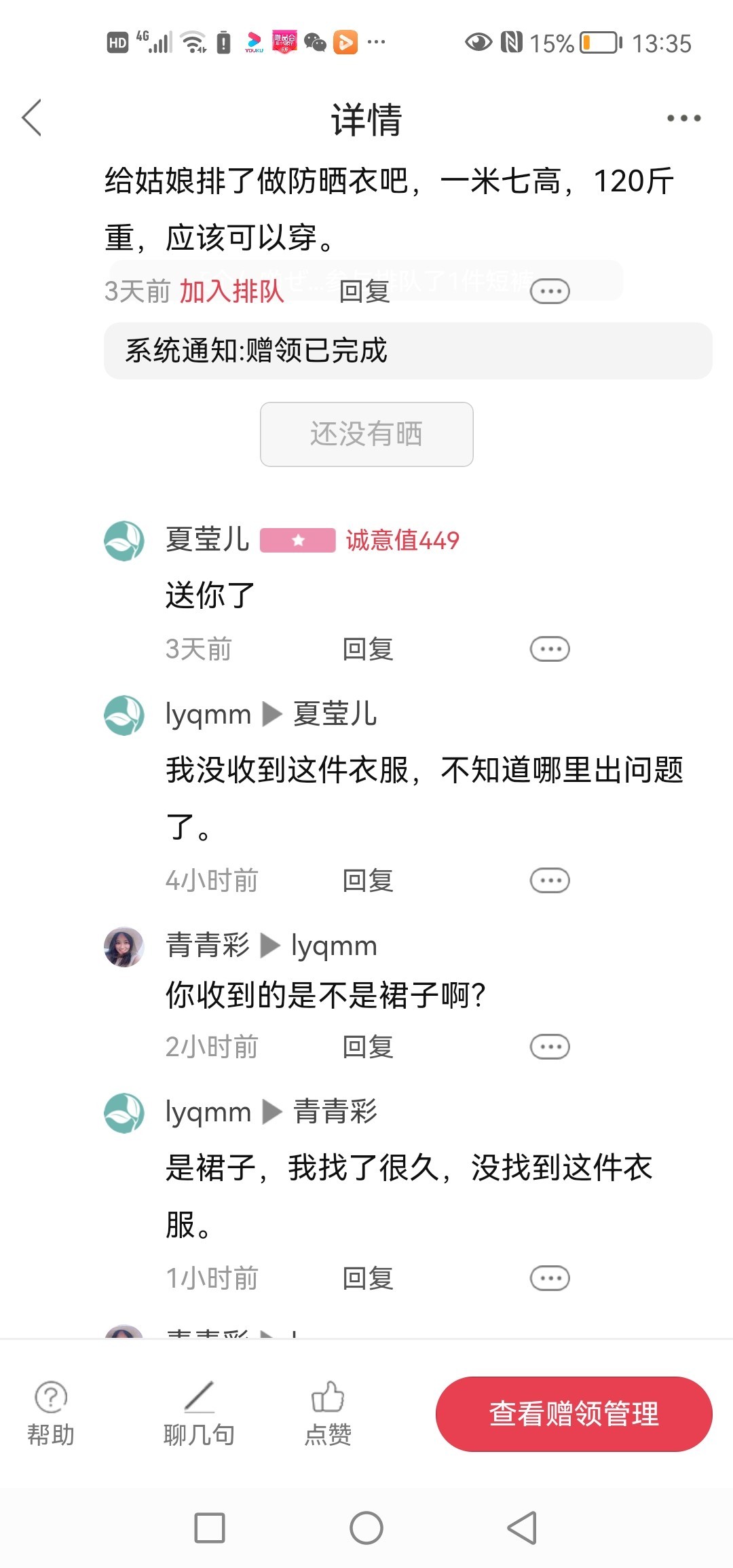Open 夏莹儿's profile avatar
Screen dimensions: 733x1568
(x=124, y=541)
